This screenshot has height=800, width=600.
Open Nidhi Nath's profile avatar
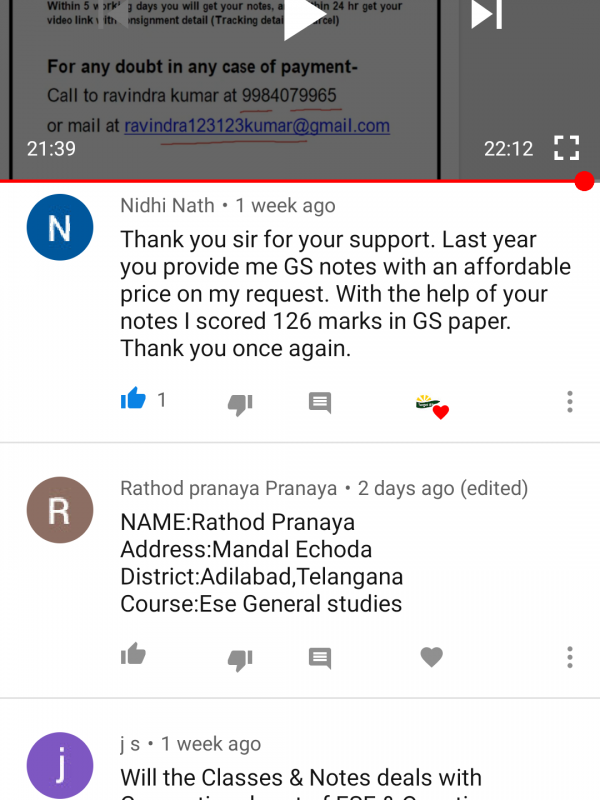coord(59,228)
